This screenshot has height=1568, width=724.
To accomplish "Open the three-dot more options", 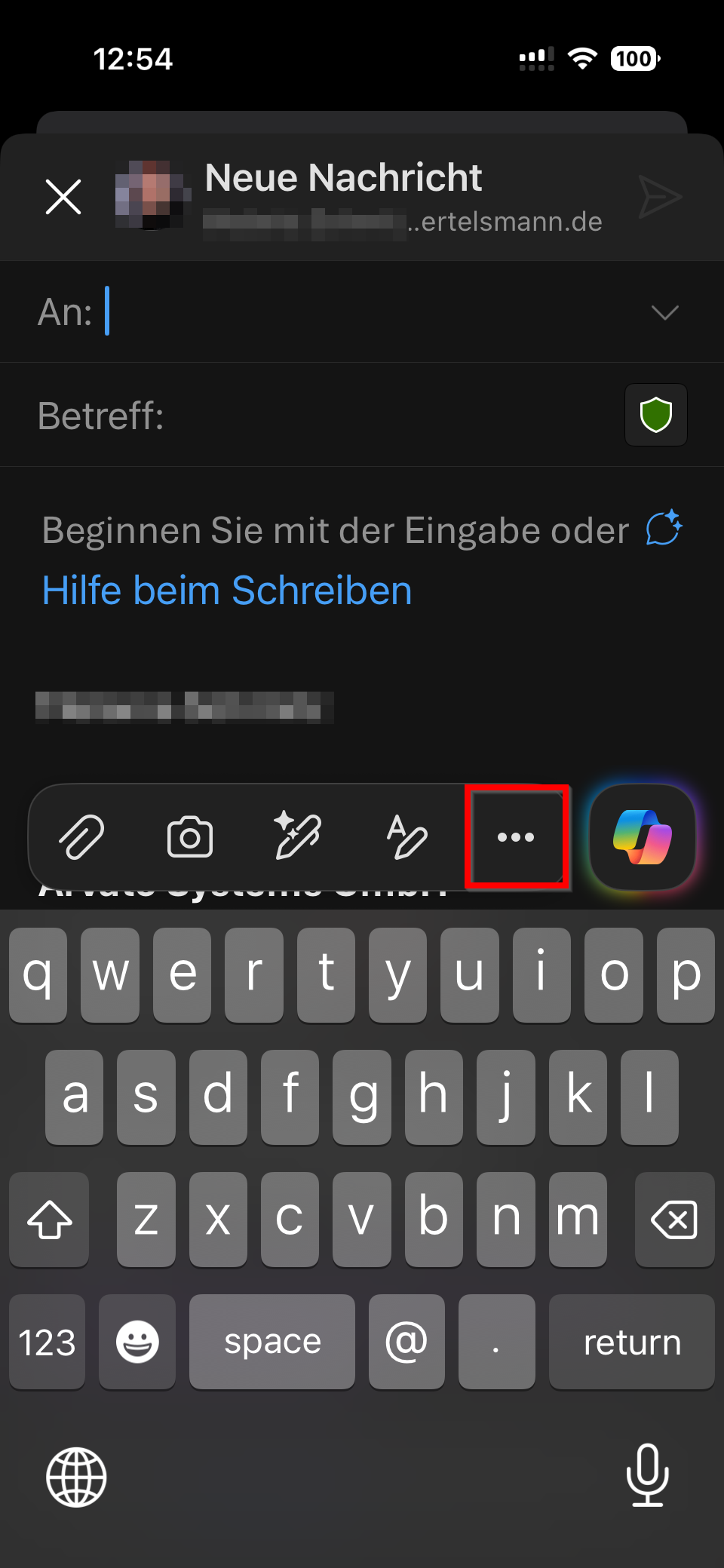I will point(516,836).
